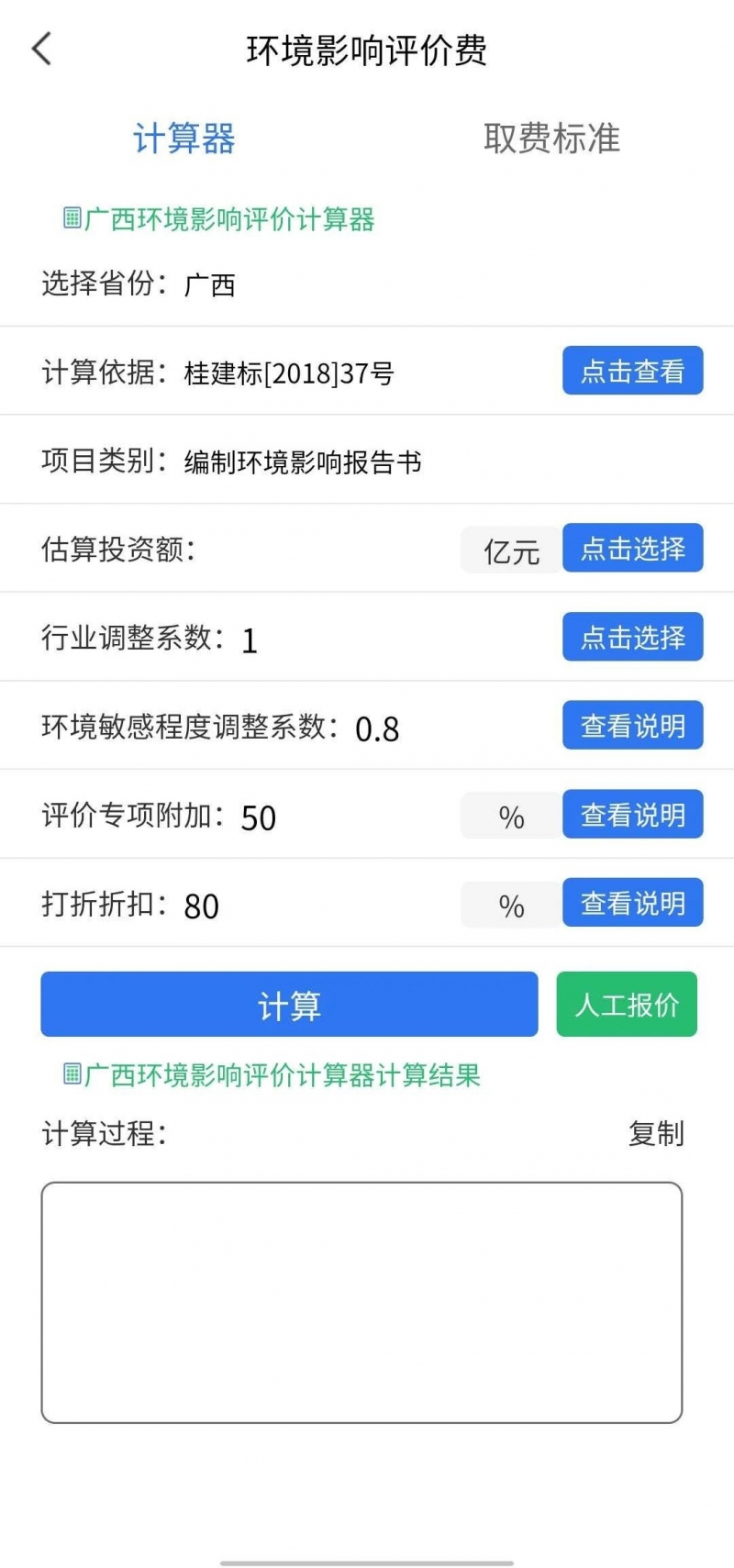Viewport: 734px width, 1568px height.
Task: Select the 计算器 tab
Action: coord(183,139)
